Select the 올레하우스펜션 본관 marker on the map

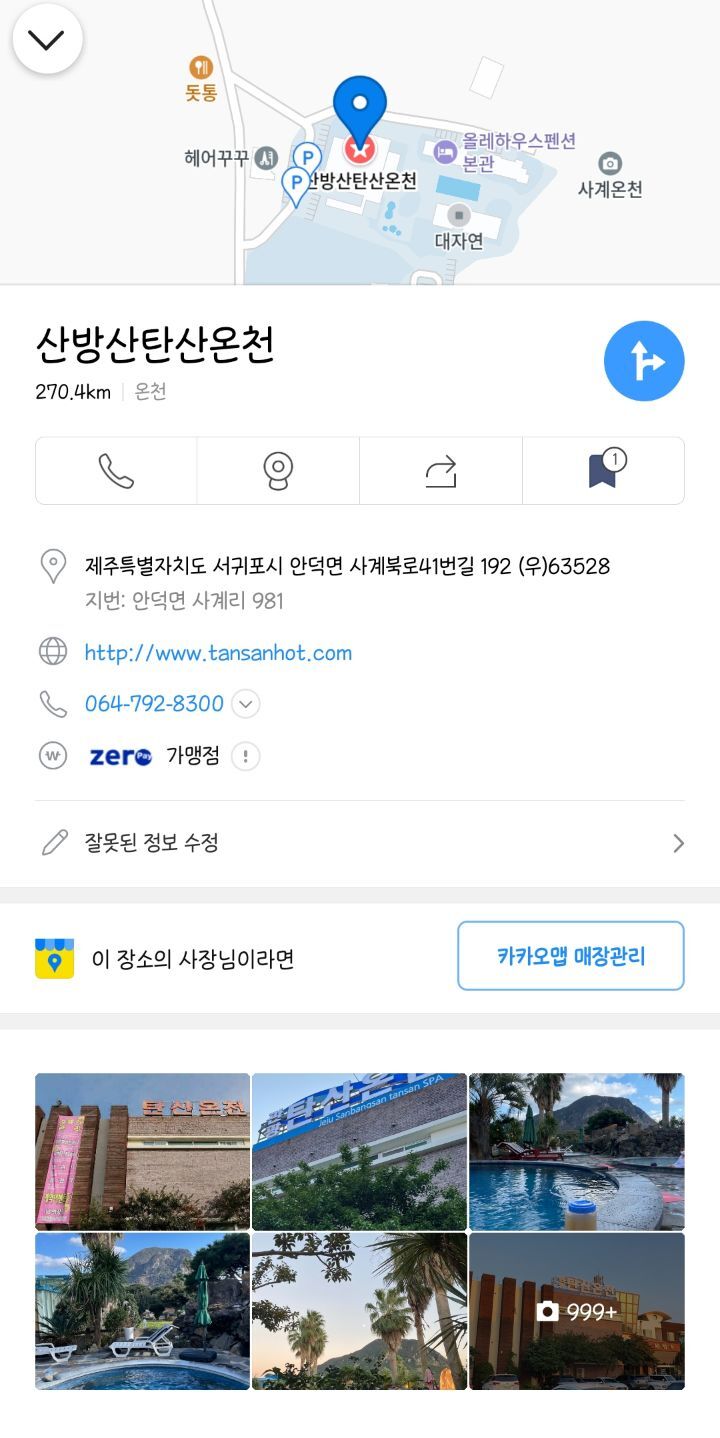click(446, 152)
